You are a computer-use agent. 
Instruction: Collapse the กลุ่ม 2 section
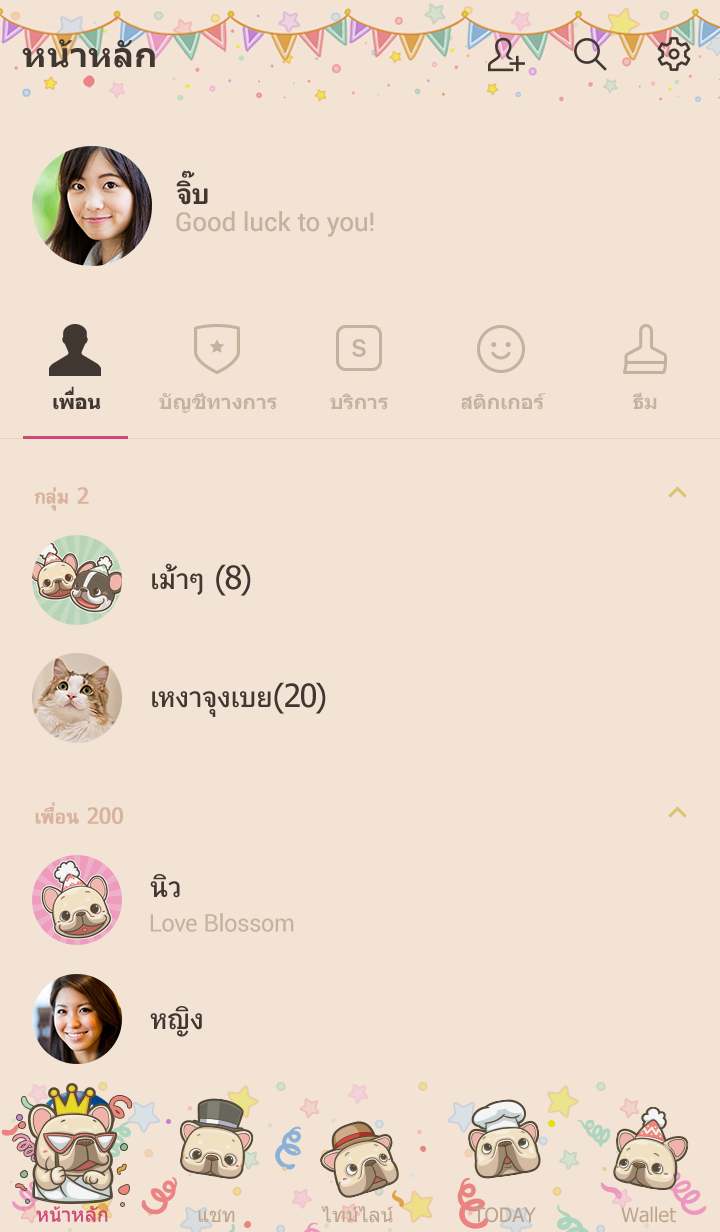pos(677,493)
